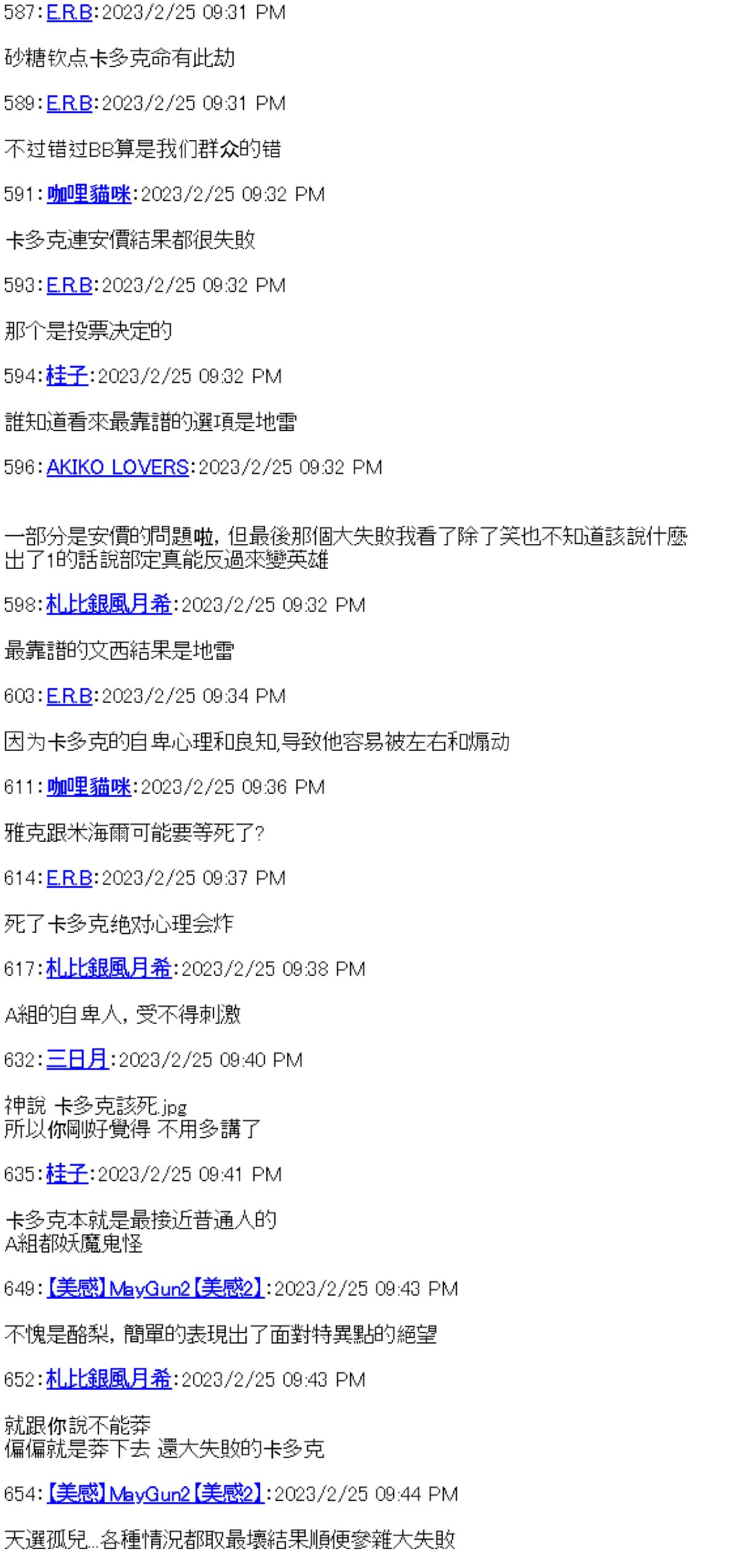
Task: Open E.R.B's link on post 593
Action: coord(69,285)
